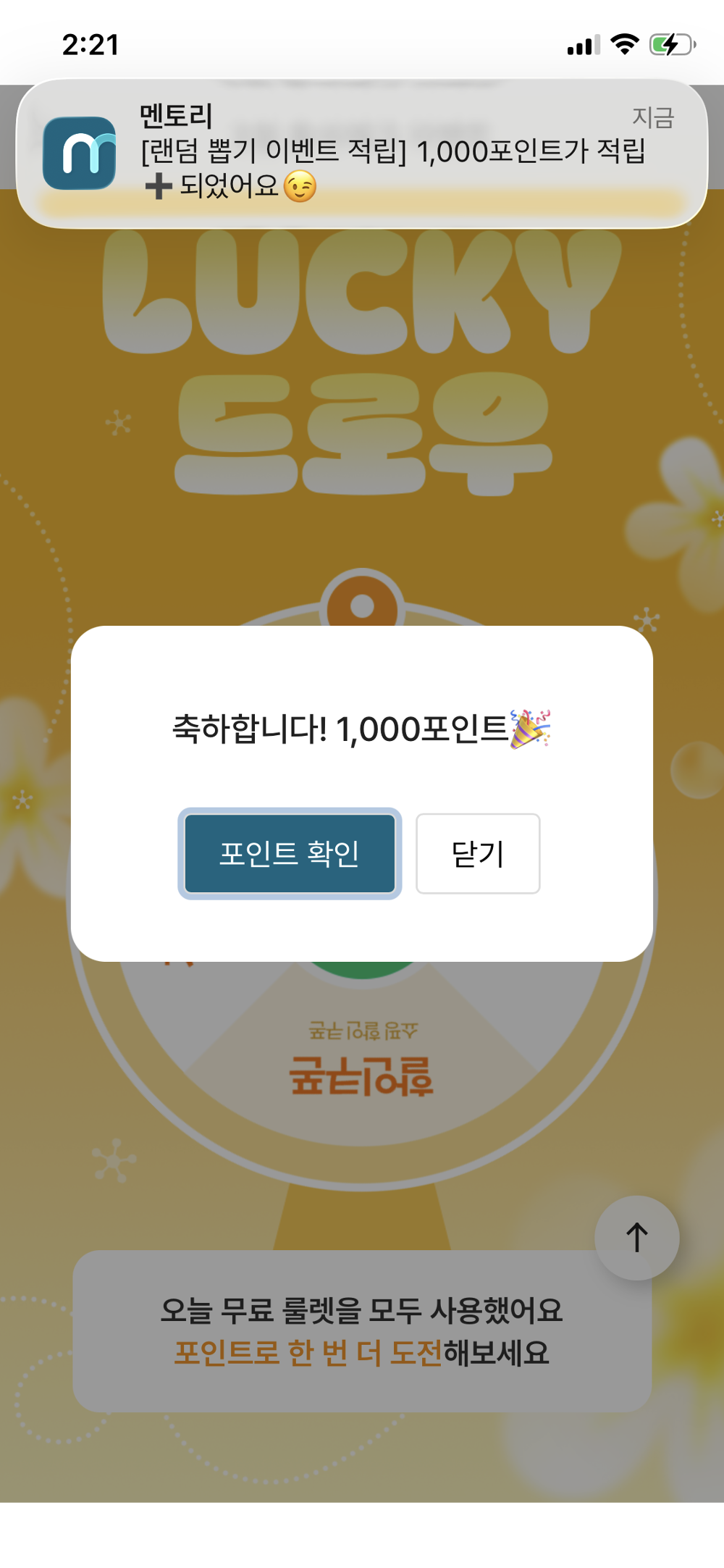Dismiss the dialog with the 닫기 button
This screenshot has height=1568, width=724.
point(477,854)
